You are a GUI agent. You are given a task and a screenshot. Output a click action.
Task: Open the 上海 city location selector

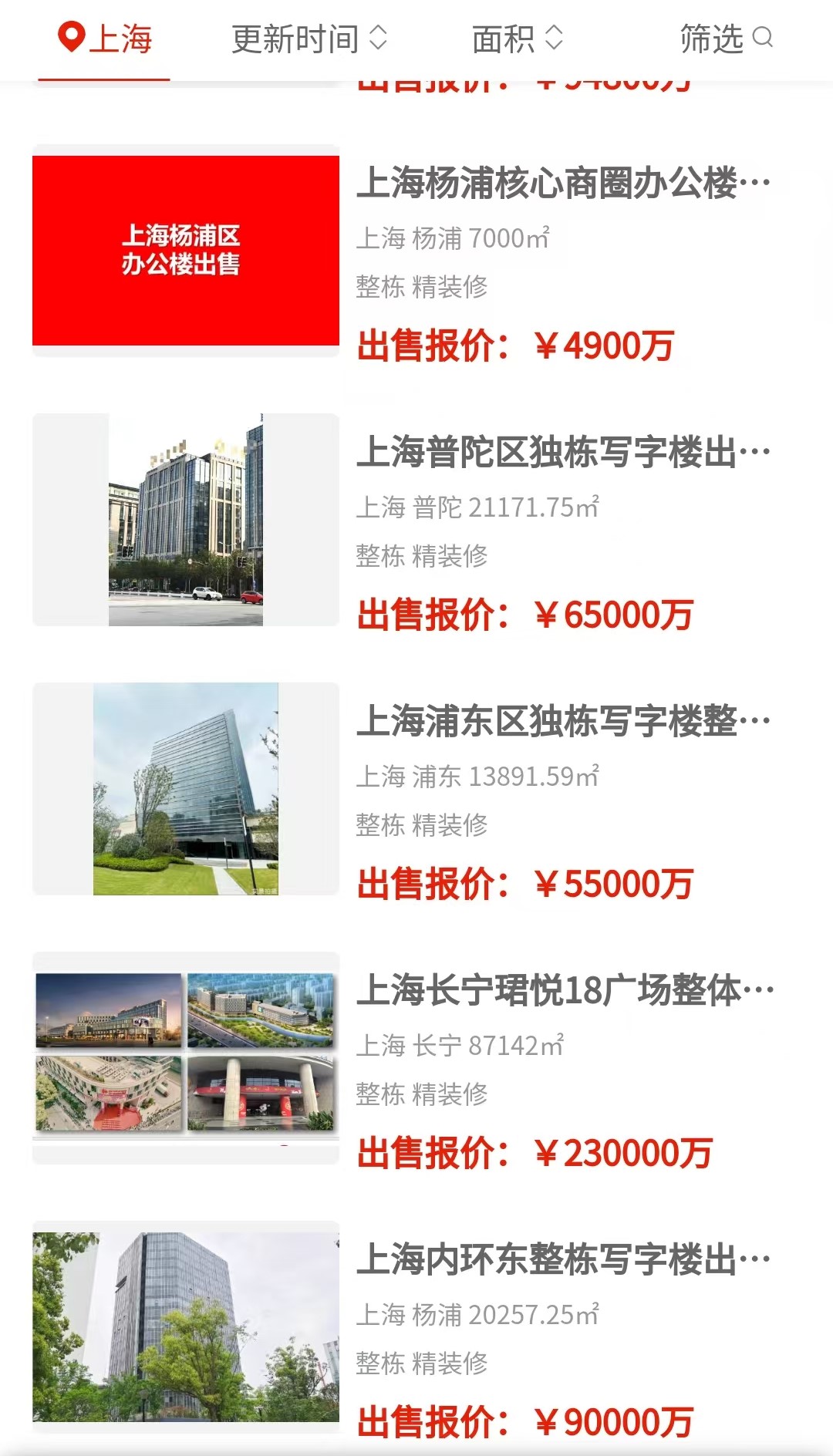(x=105, y=39)
